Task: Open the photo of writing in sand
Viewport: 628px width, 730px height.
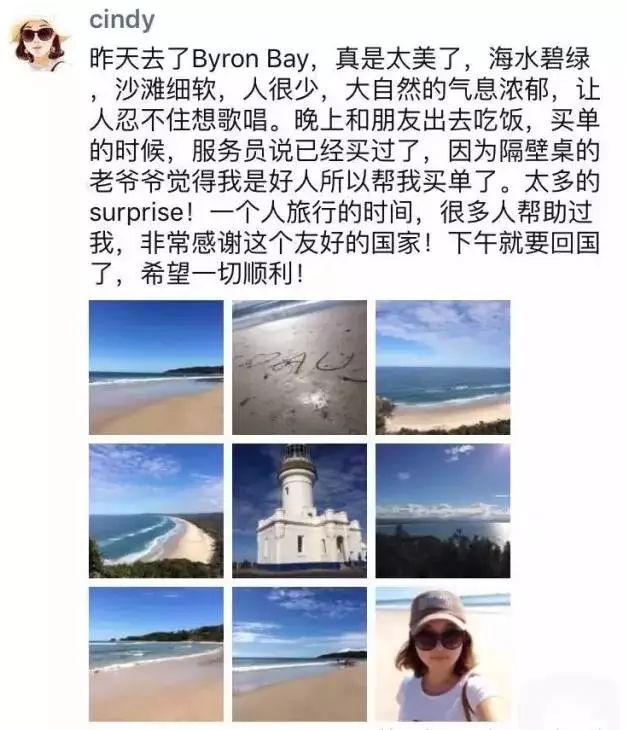Action: [299, 367]
